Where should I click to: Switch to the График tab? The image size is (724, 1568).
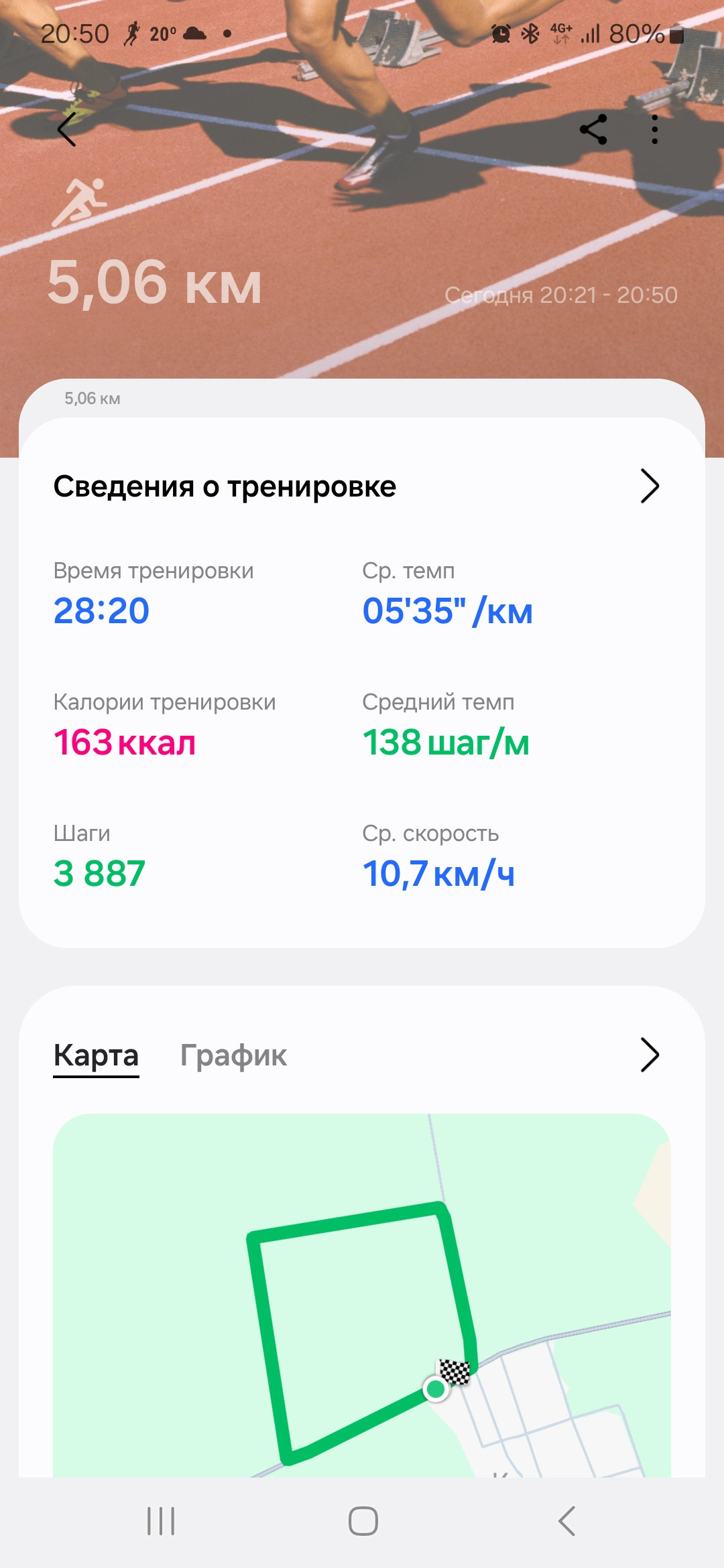[x=233, y=1055]
